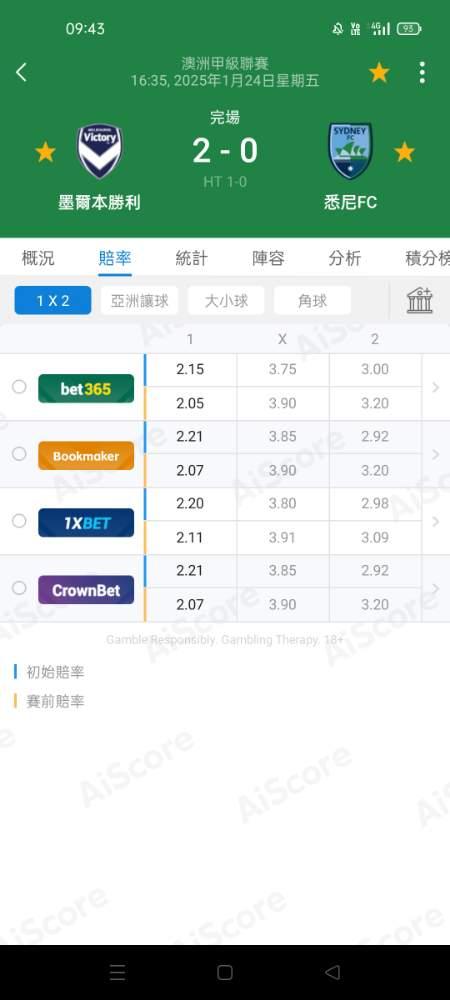Tap the system home button
450x1000 pixels.
click(x=225, y=972)
